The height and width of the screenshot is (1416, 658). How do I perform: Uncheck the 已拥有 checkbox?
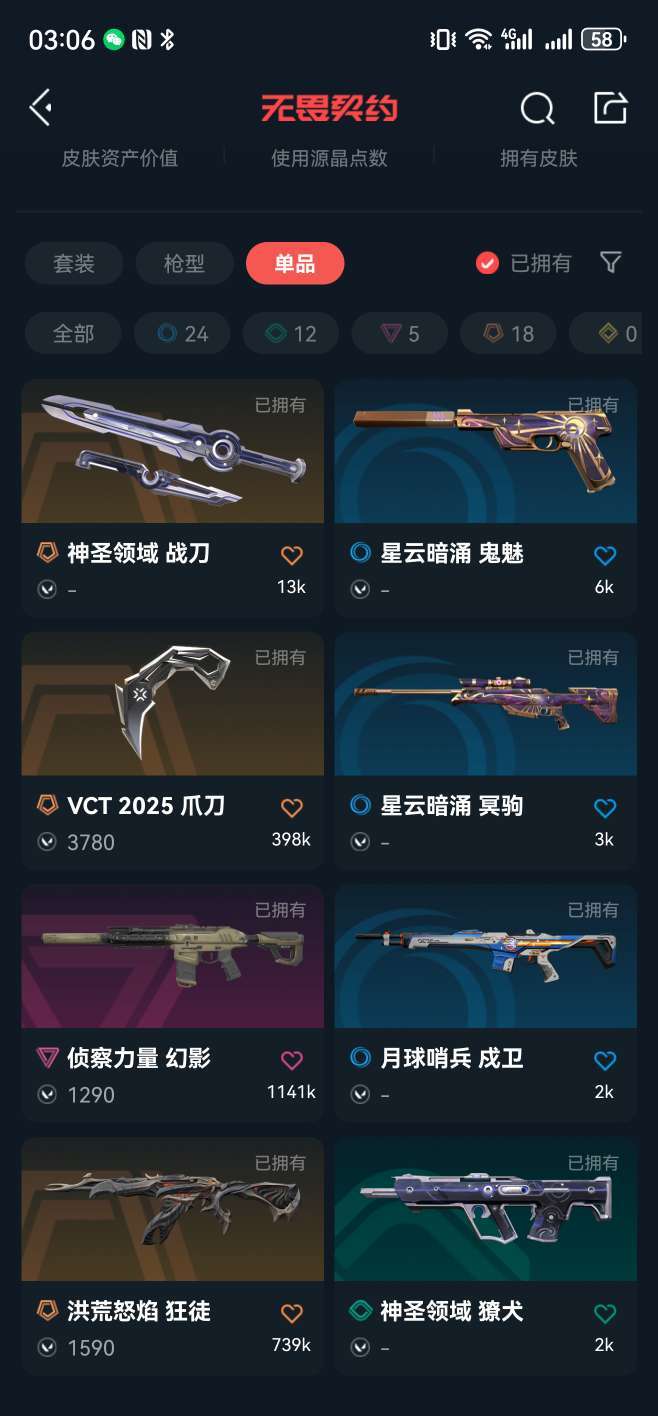pyautogui.click(x=487, y=263)
